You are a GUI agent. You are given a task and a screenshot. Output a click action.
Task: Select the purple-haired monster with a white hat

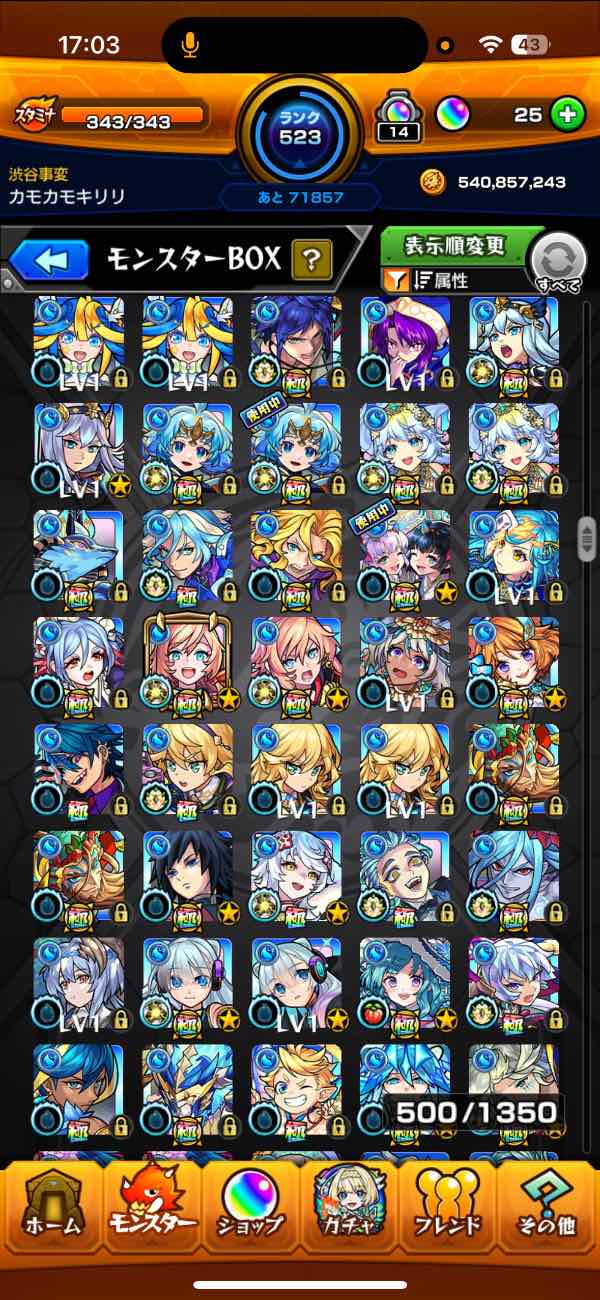pos(404,341)
